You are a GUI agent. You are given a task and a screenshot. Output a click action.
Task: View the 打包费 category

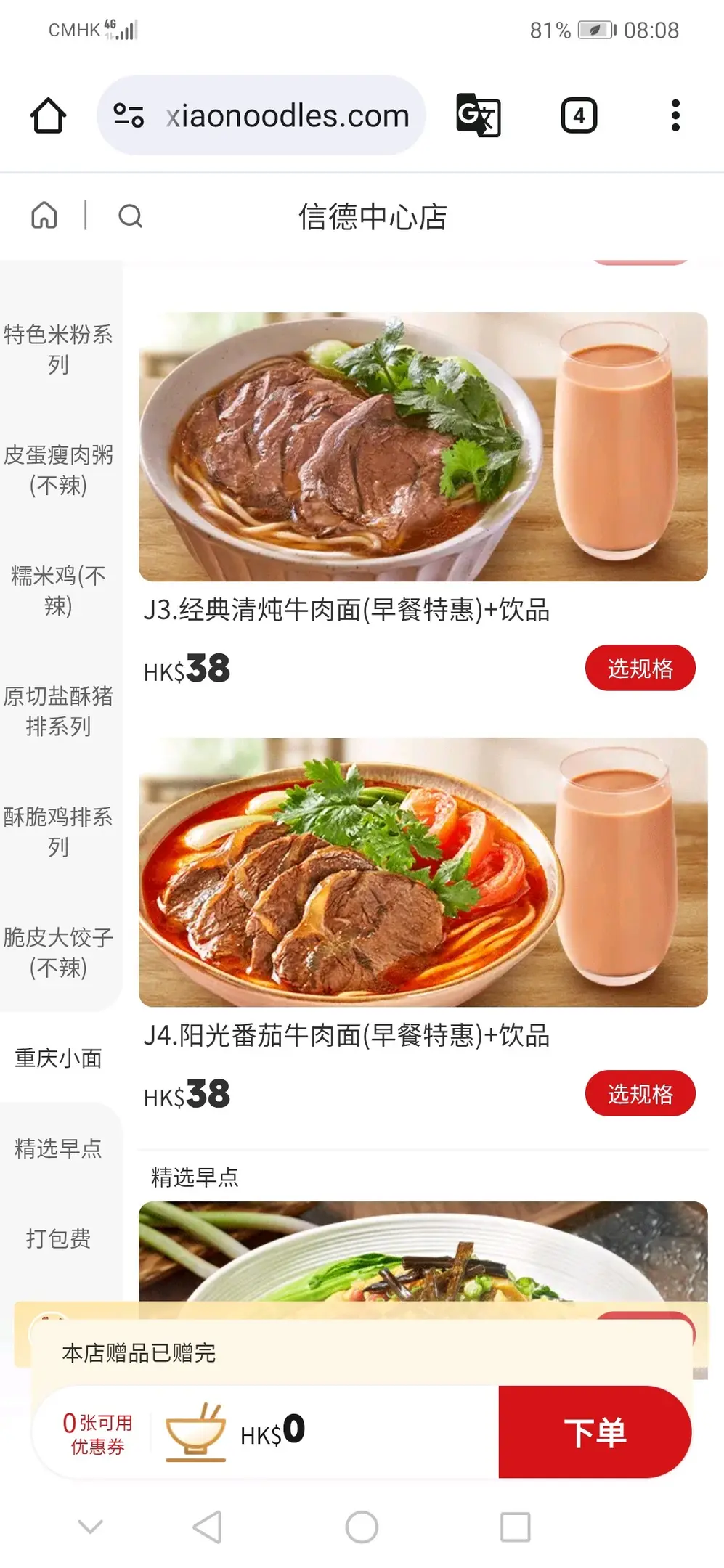pyautogui.click(x=58, y=1238)
